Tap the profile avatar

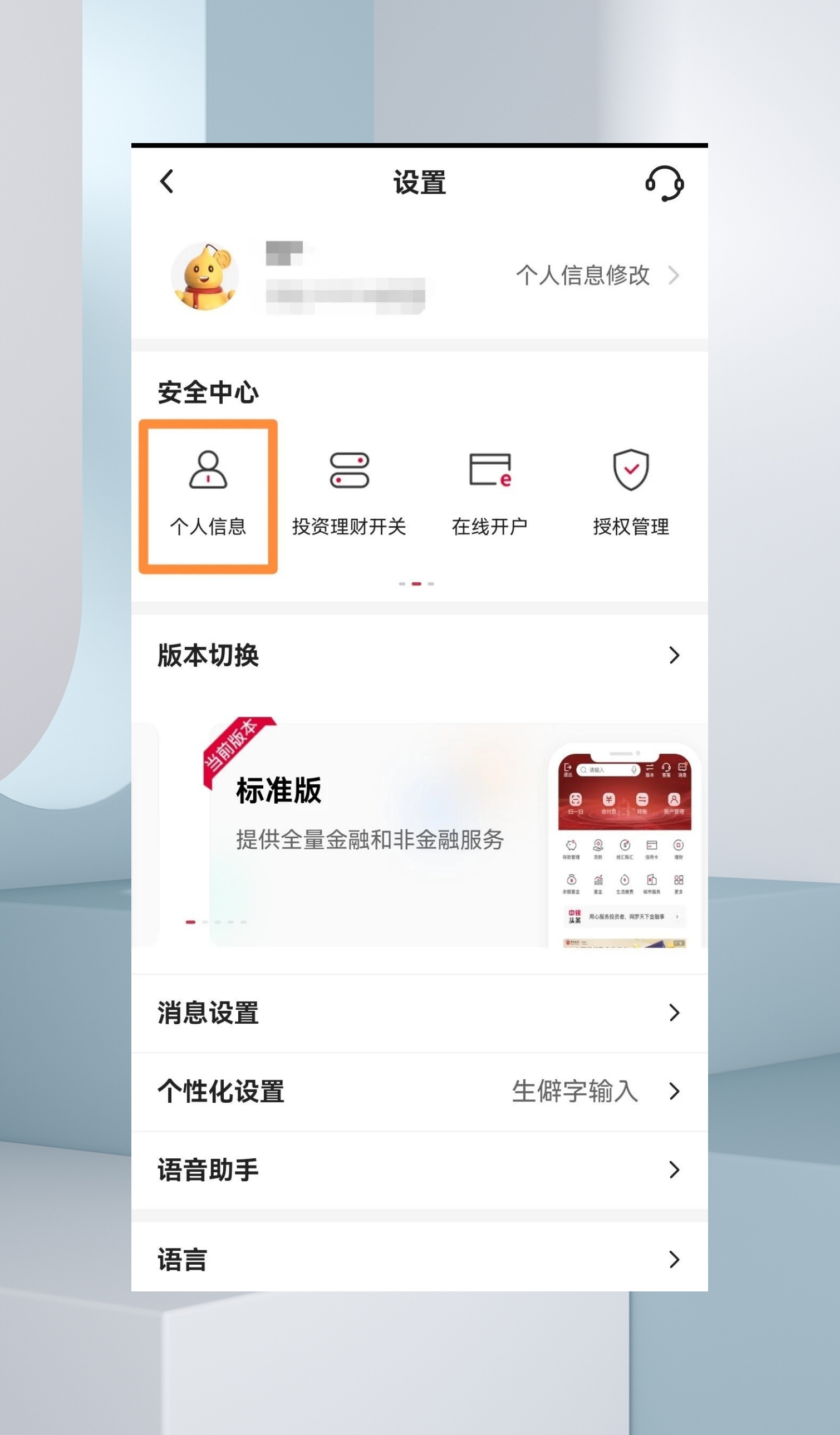[205, 276]
